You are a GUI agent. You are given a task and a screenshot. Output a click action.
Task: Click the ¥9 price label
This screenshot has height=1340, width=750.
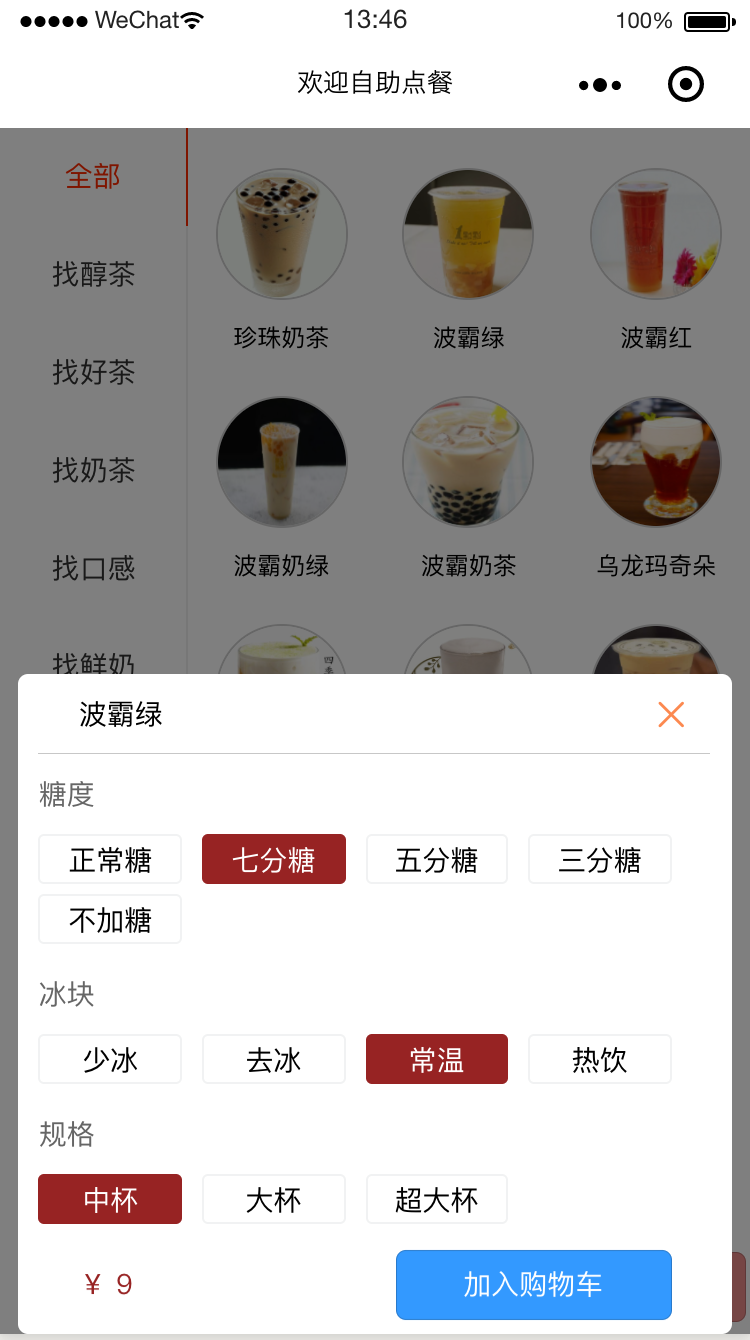(109, 1287)
